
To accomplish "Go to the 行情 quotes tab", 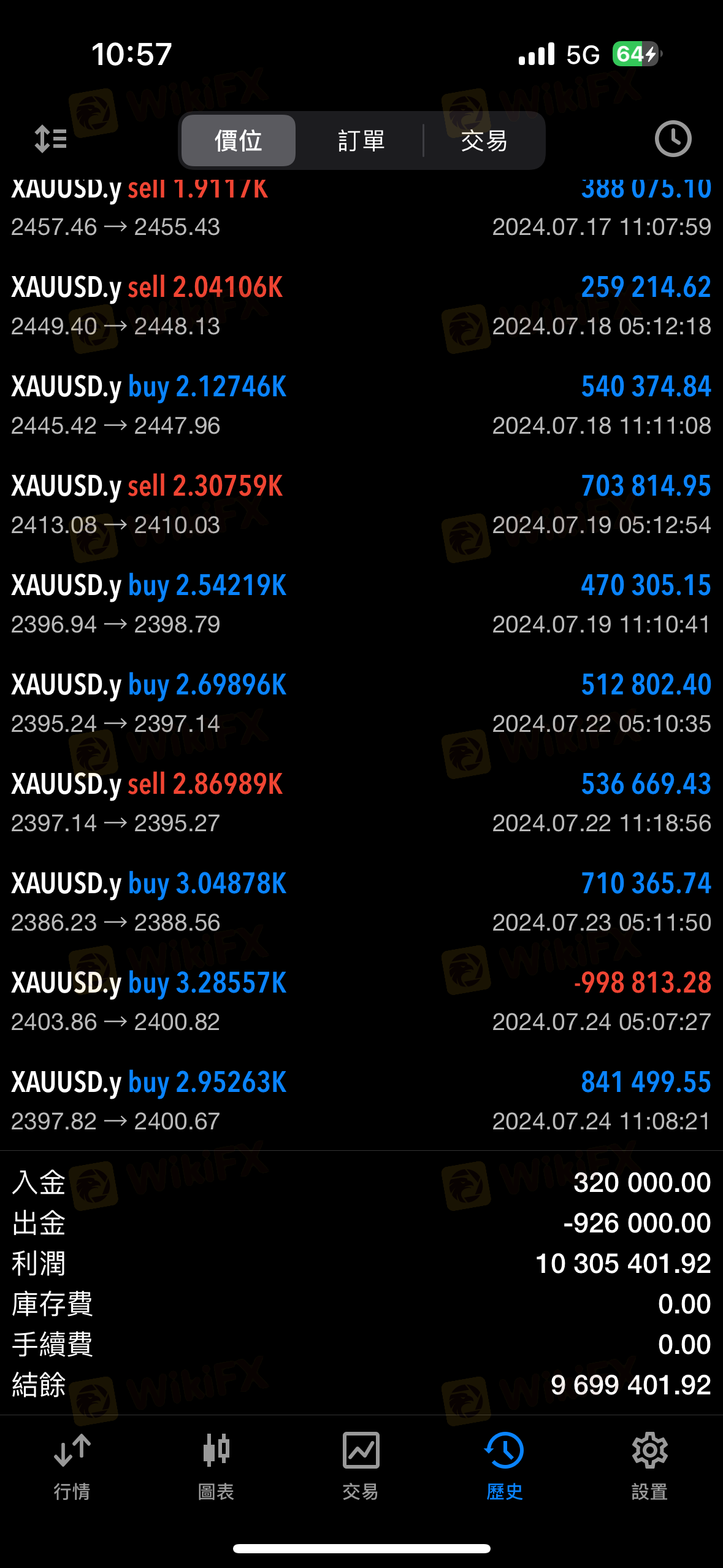I will [x=72, y=1466].
